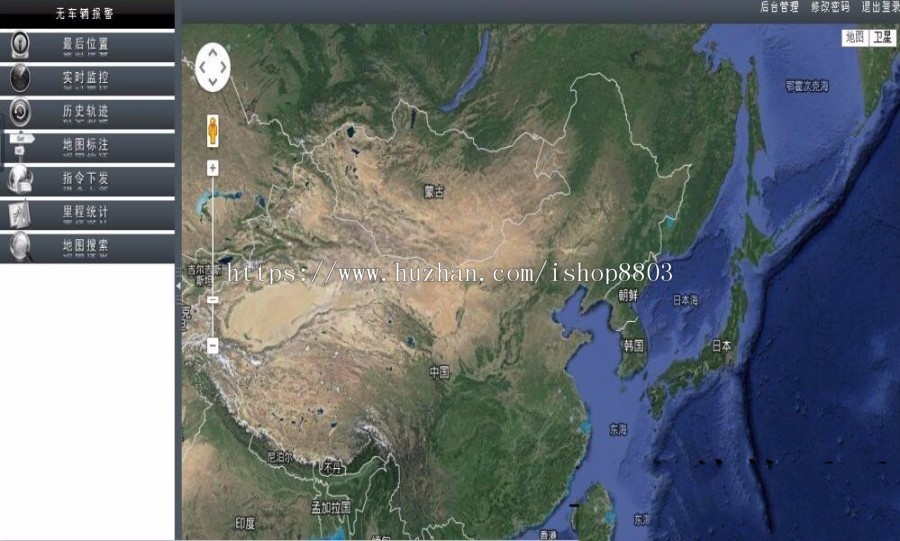Go to 后台管理 backend management
Screen dimensions: 900x541
[x=779, y=7]
